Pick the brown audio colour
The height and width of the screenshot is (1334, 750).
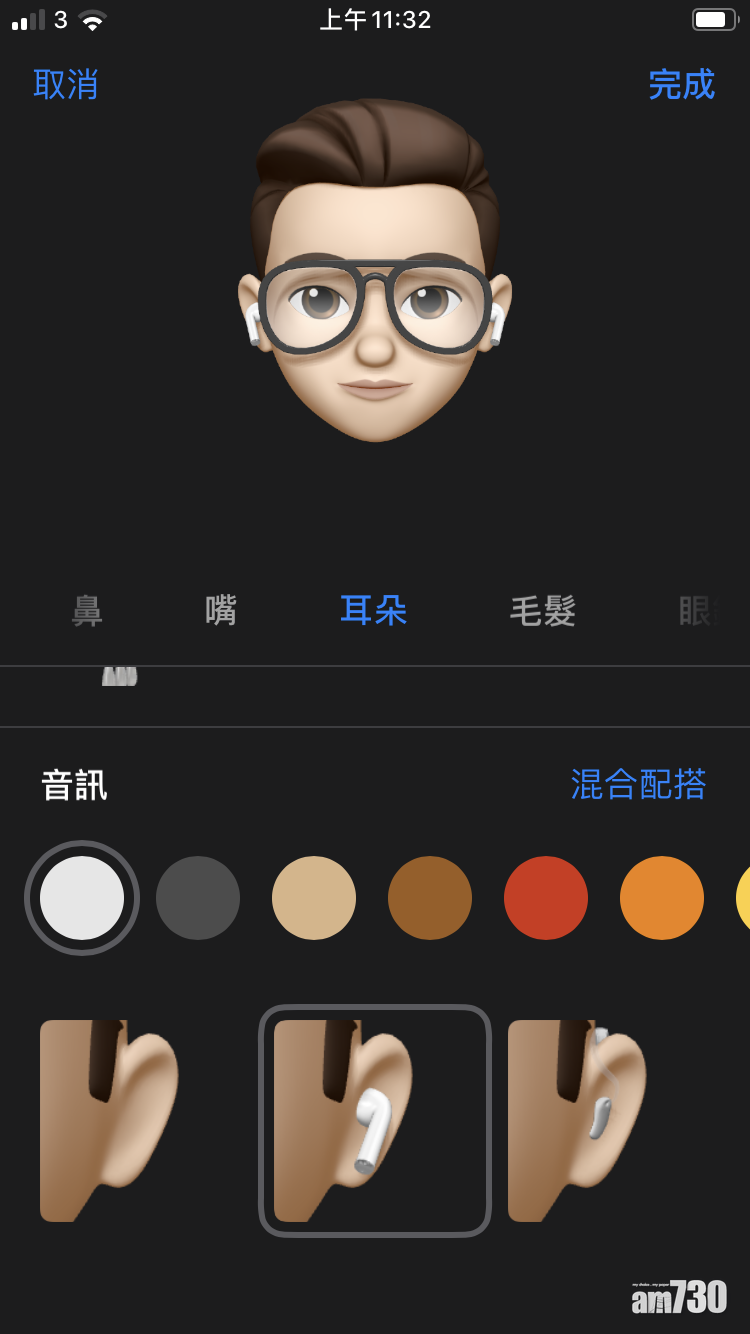pos(430,898)
